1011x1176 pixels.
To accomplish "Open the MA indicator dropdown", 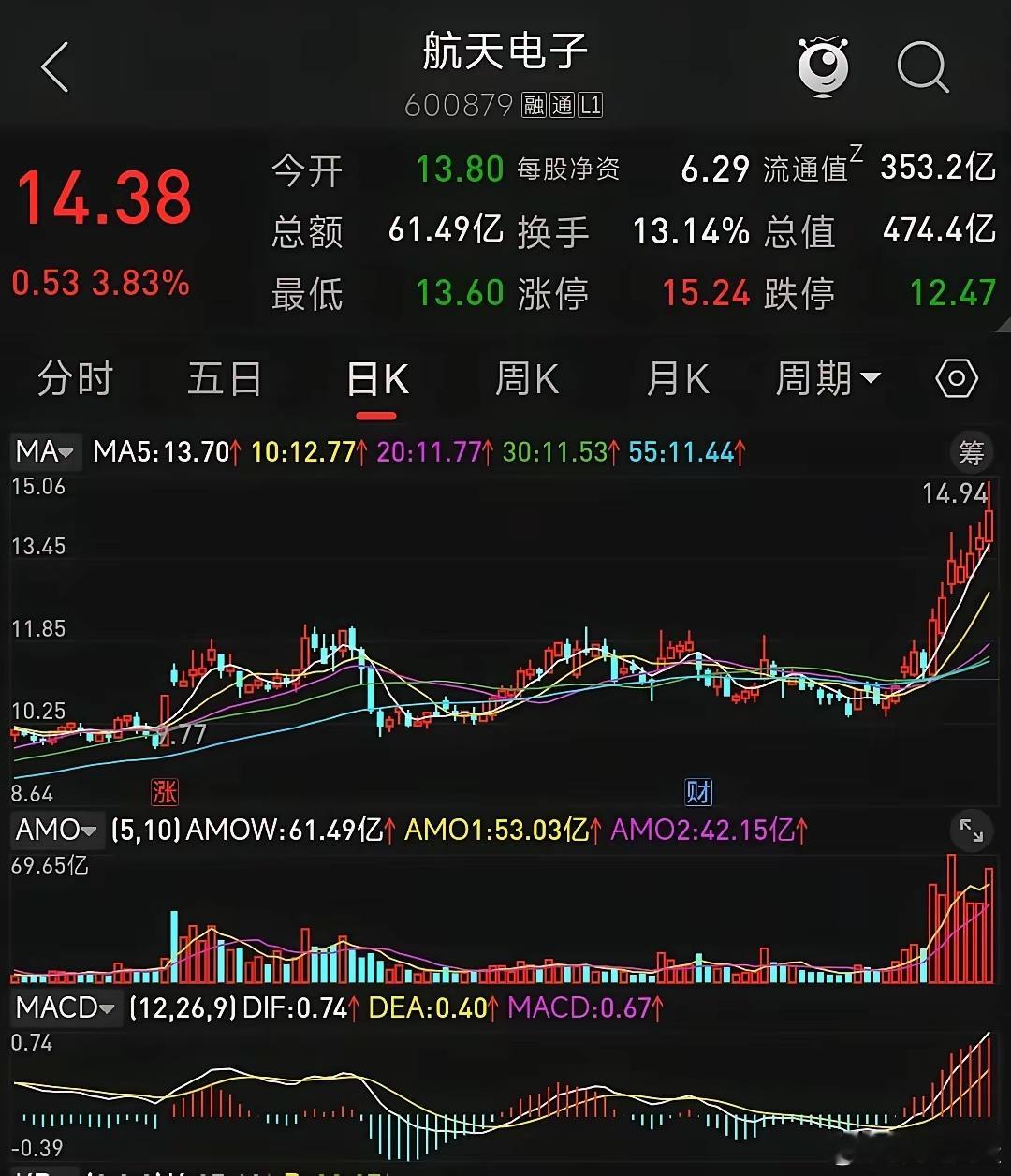I will click(43, 452).
